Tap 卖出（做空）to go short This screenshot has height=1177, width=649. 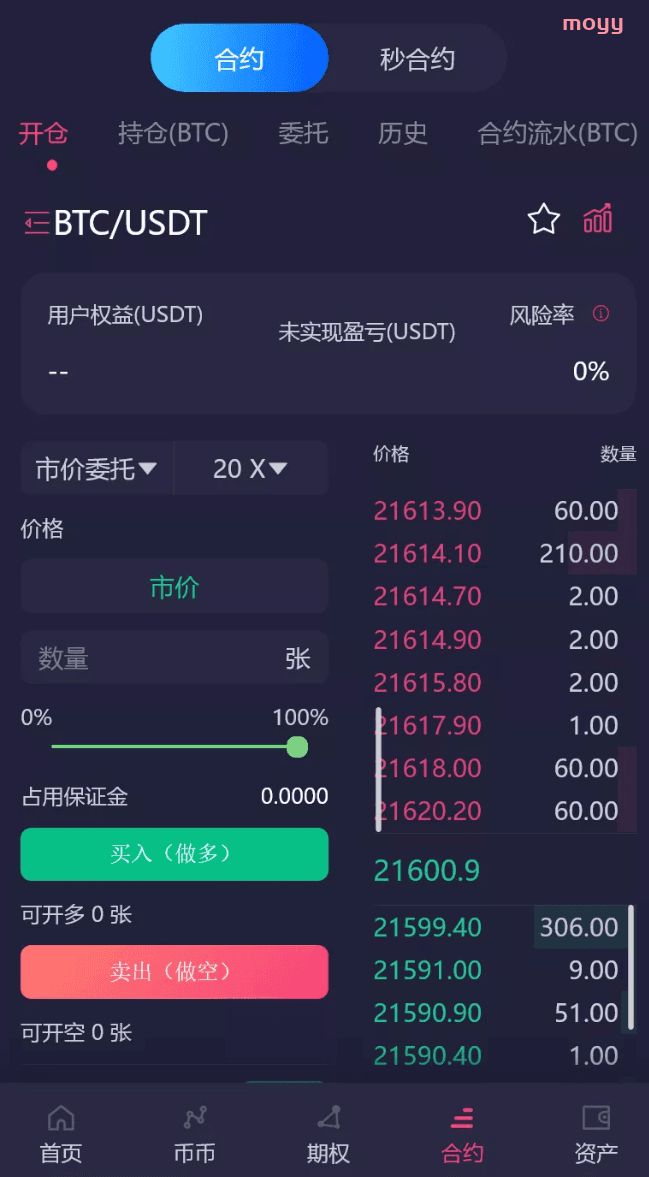[174, 972]
